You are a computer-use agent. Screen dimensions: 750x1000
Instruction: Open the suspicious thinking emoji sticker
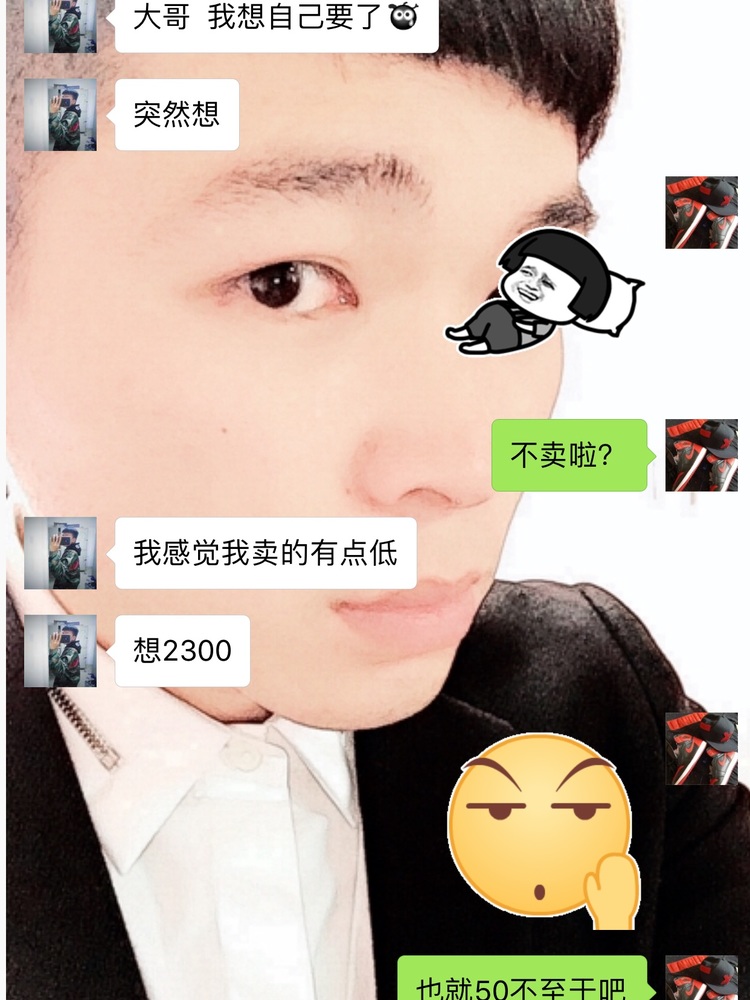[545, 830]
